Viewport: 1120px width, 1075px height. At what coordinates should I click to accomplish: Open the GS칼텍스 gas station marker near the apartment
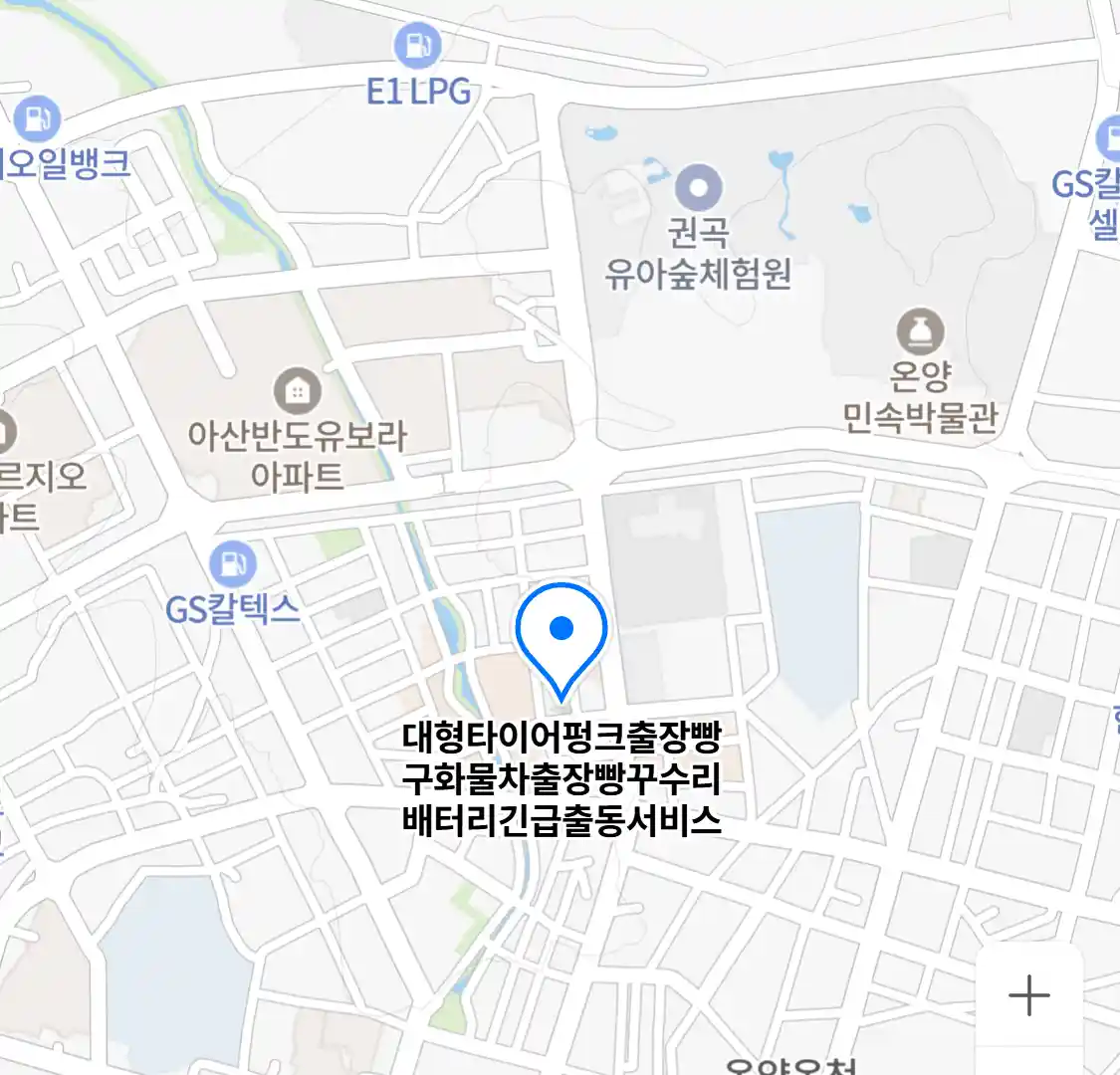pyautogui.click(x=233, y=564)
